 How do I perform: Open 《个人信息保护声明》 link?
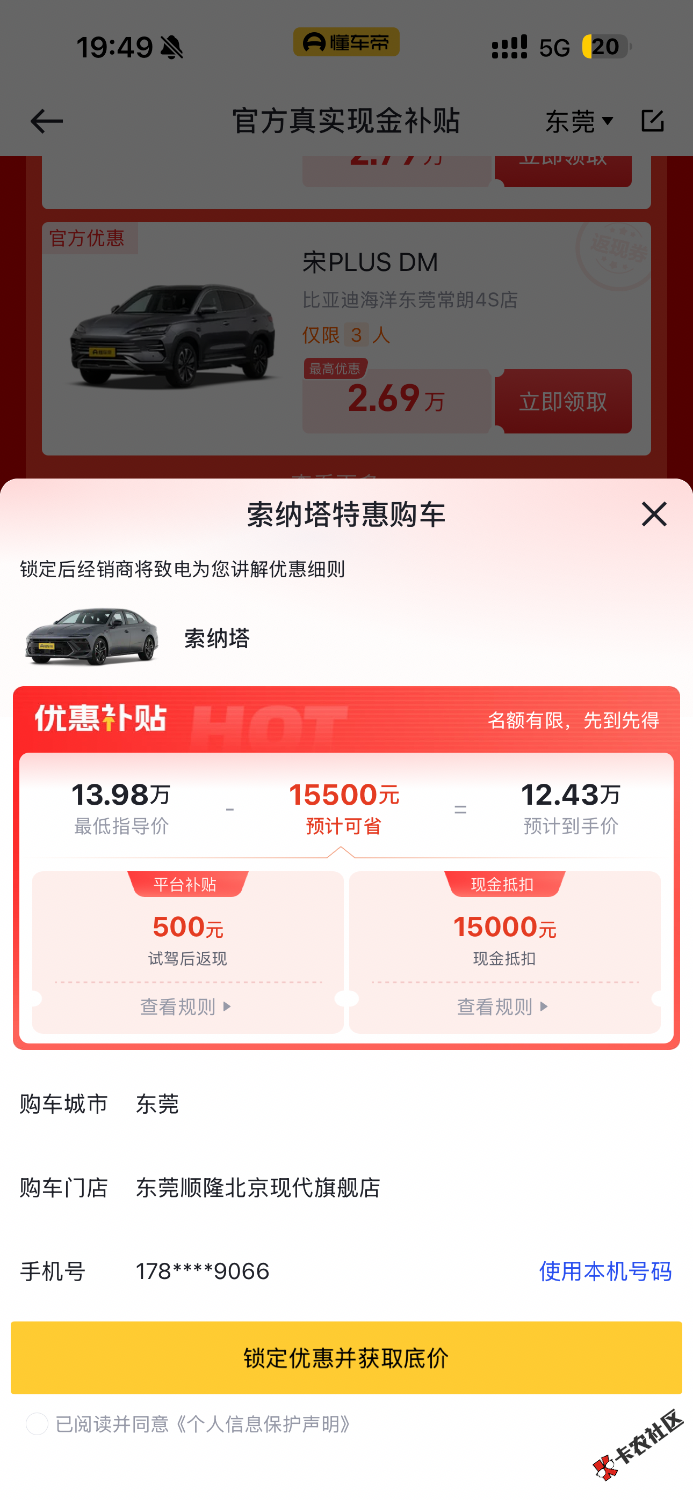pos(264,1424)
